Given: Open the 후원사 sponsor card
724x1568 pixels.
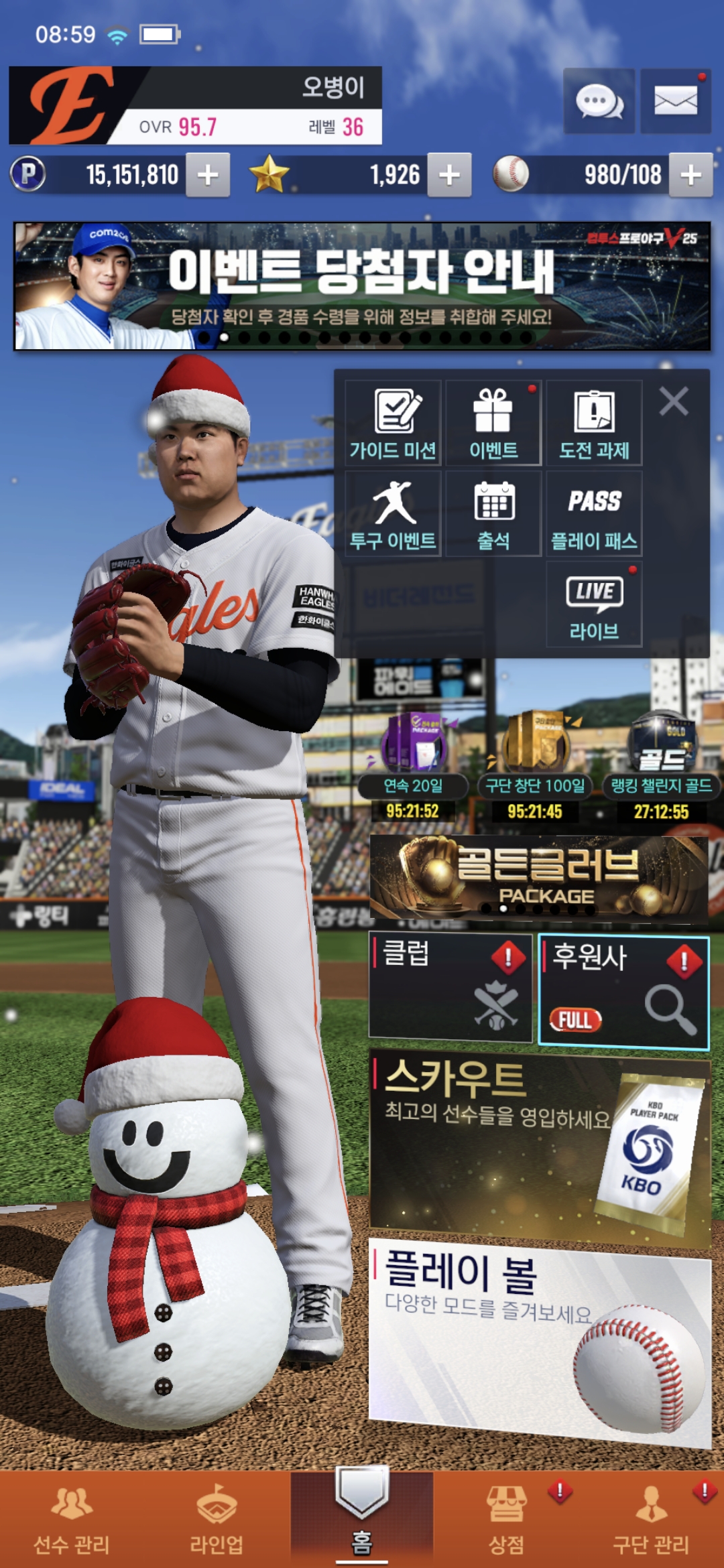Looking at the screenshot, I should coord(623,991).
